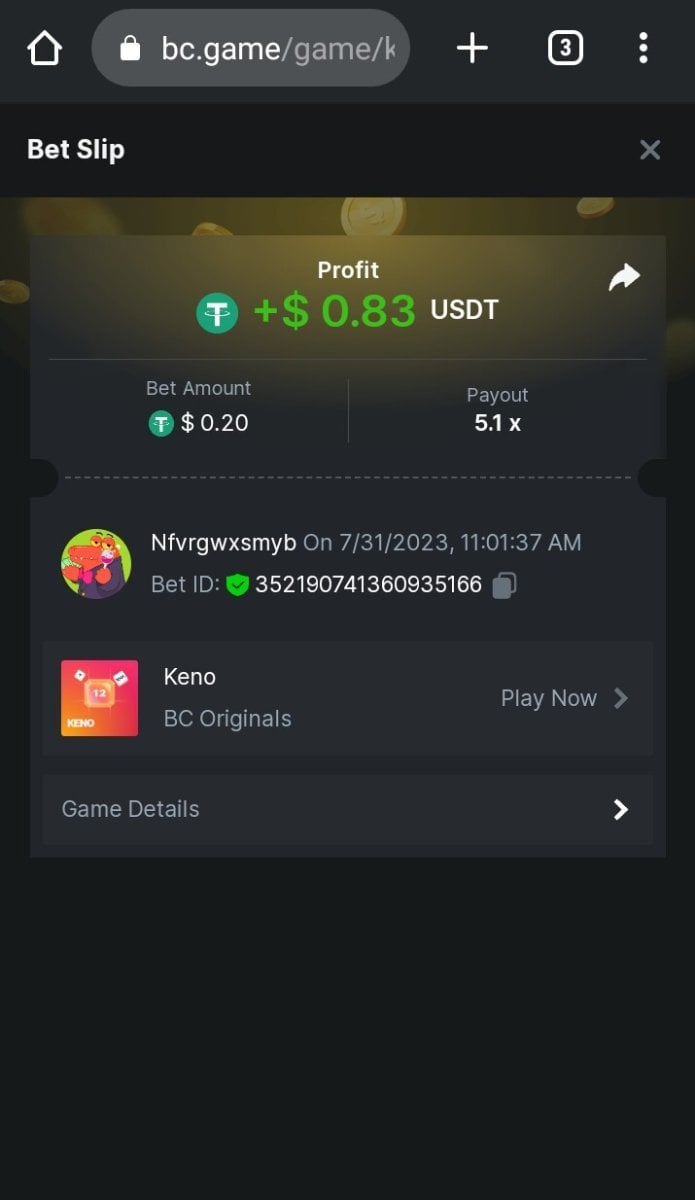View the open tabs switcher

pos(565,47)
